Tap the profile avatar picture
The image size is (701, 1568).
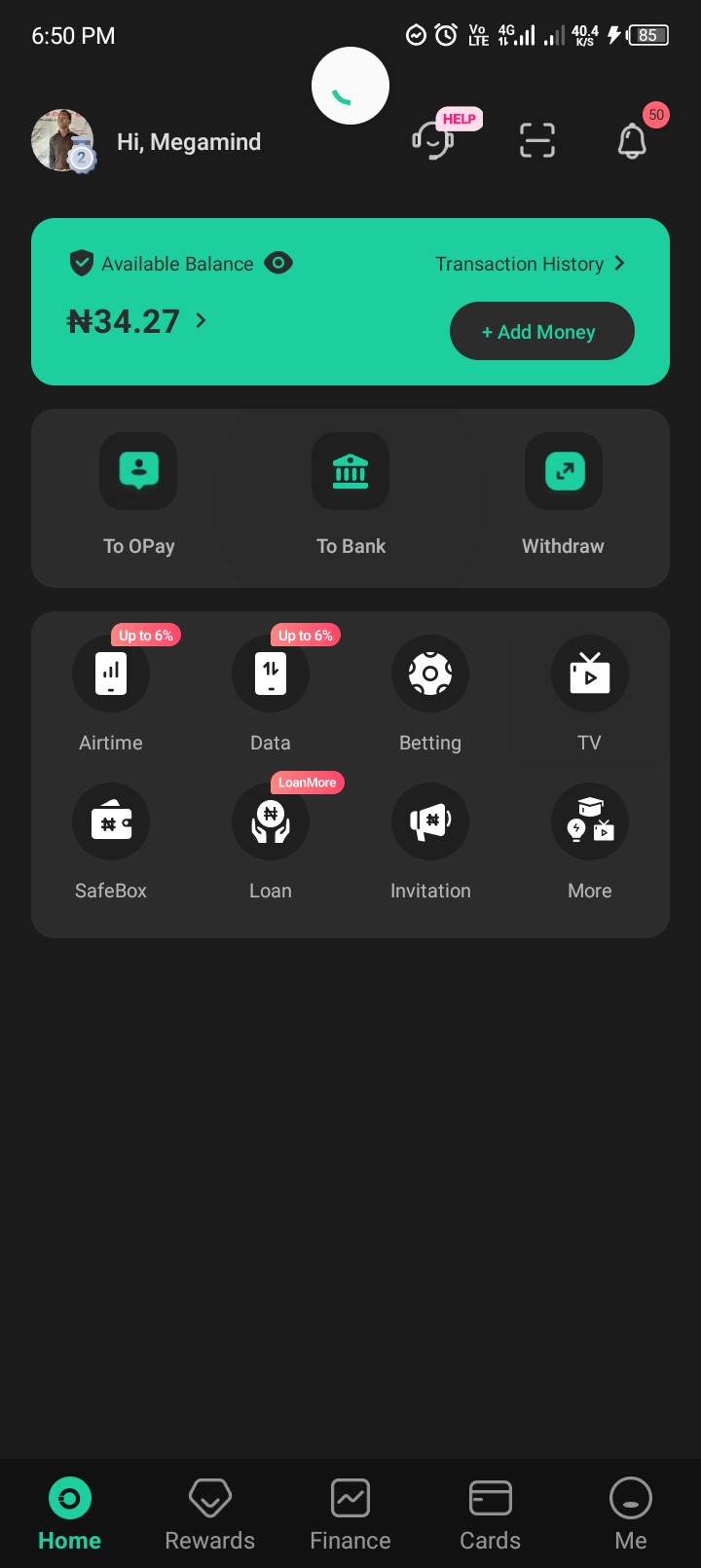pyautogui.click(x=62, y=140)
